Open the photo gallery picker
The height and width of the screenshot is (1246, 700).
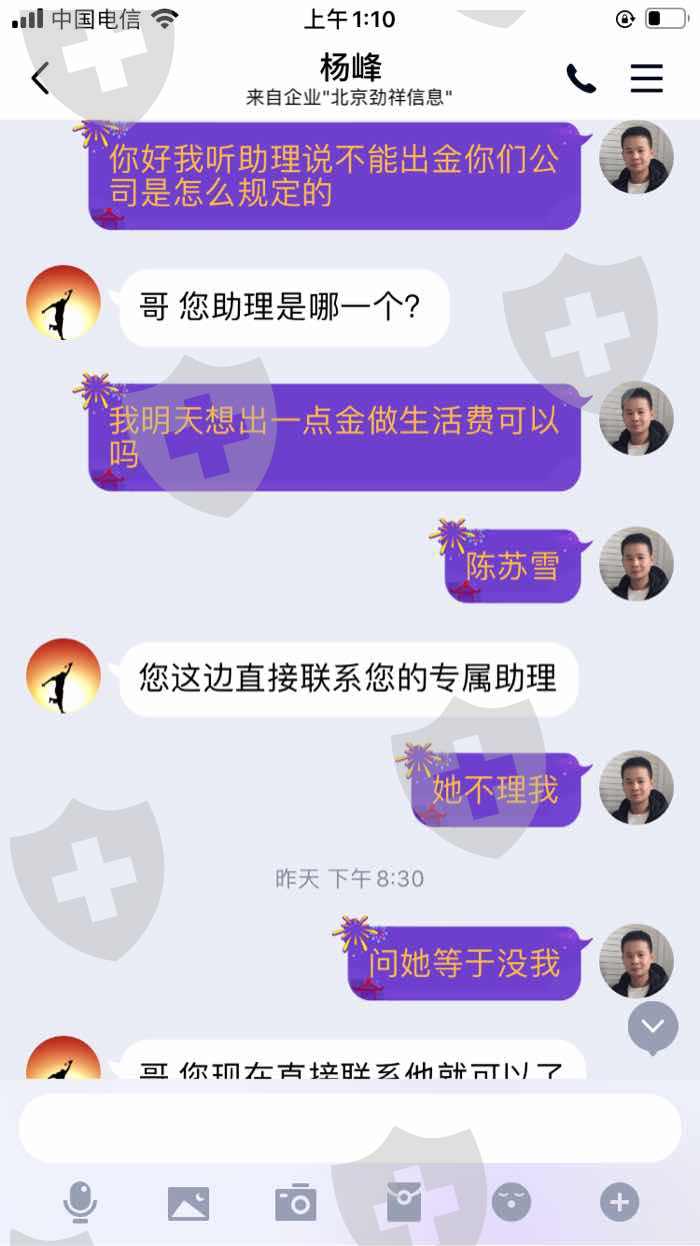pos(189,1203)
